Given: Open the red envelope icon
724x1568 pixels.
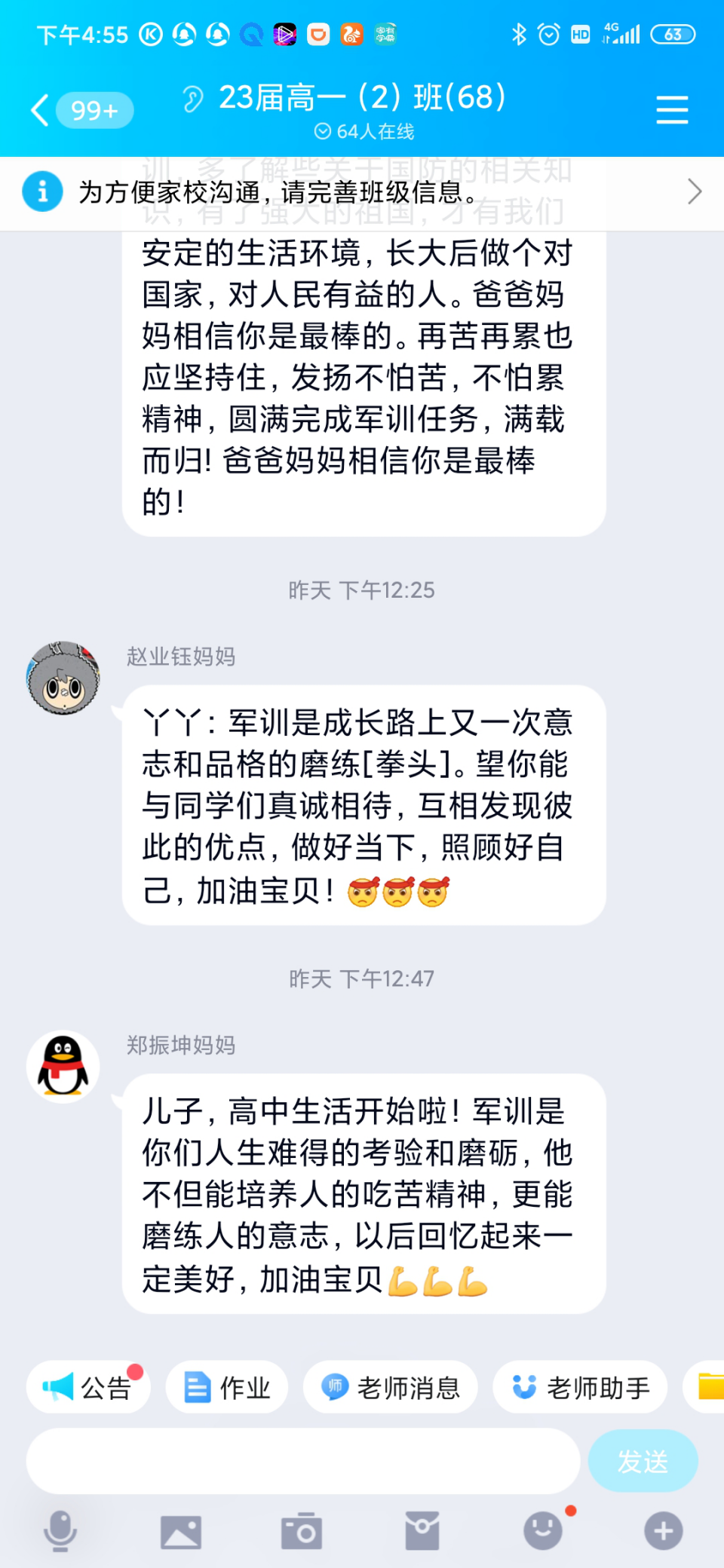Looking at the screenshot, I should 422,1531.
